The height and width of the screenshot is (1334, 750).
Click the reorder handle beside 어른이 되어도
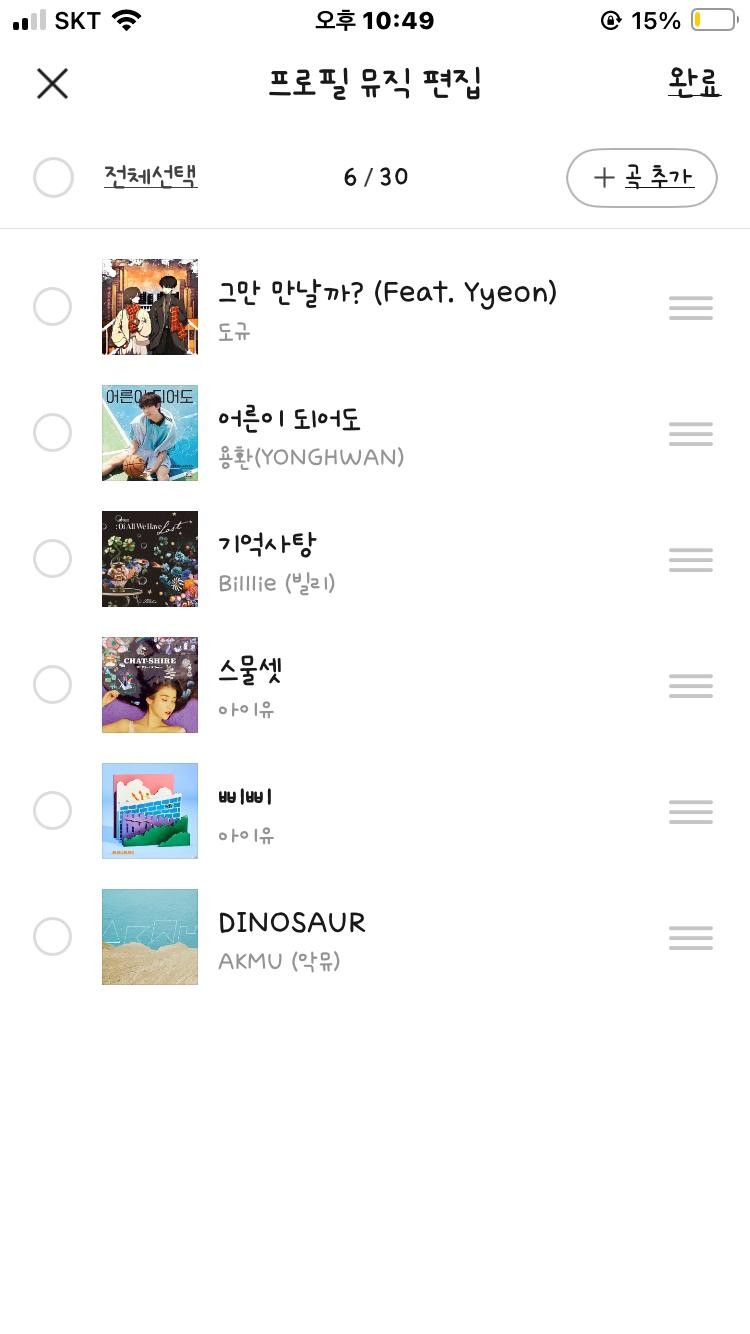[x=690, y=433]
